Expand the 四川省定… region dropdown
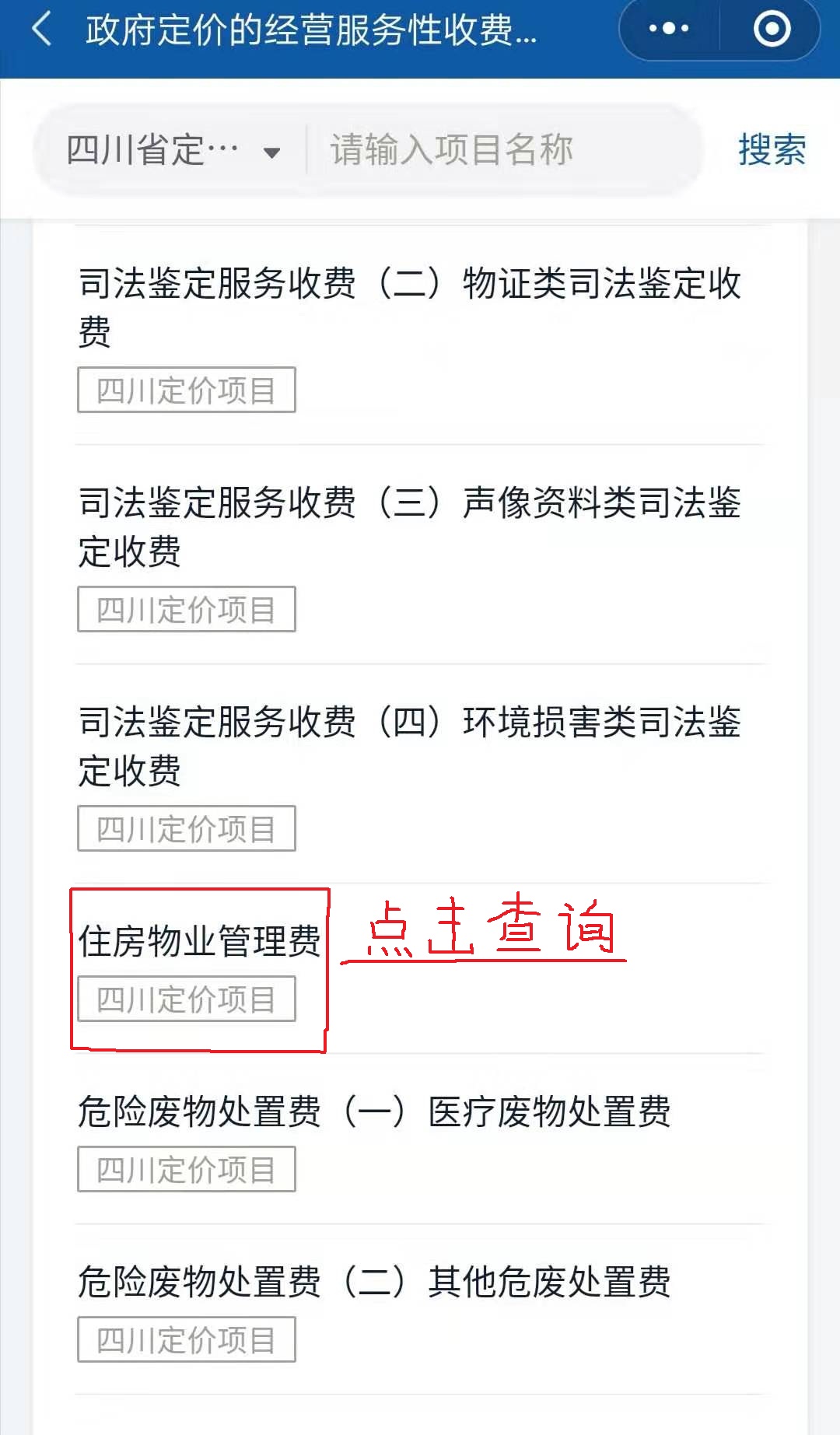 173,150
